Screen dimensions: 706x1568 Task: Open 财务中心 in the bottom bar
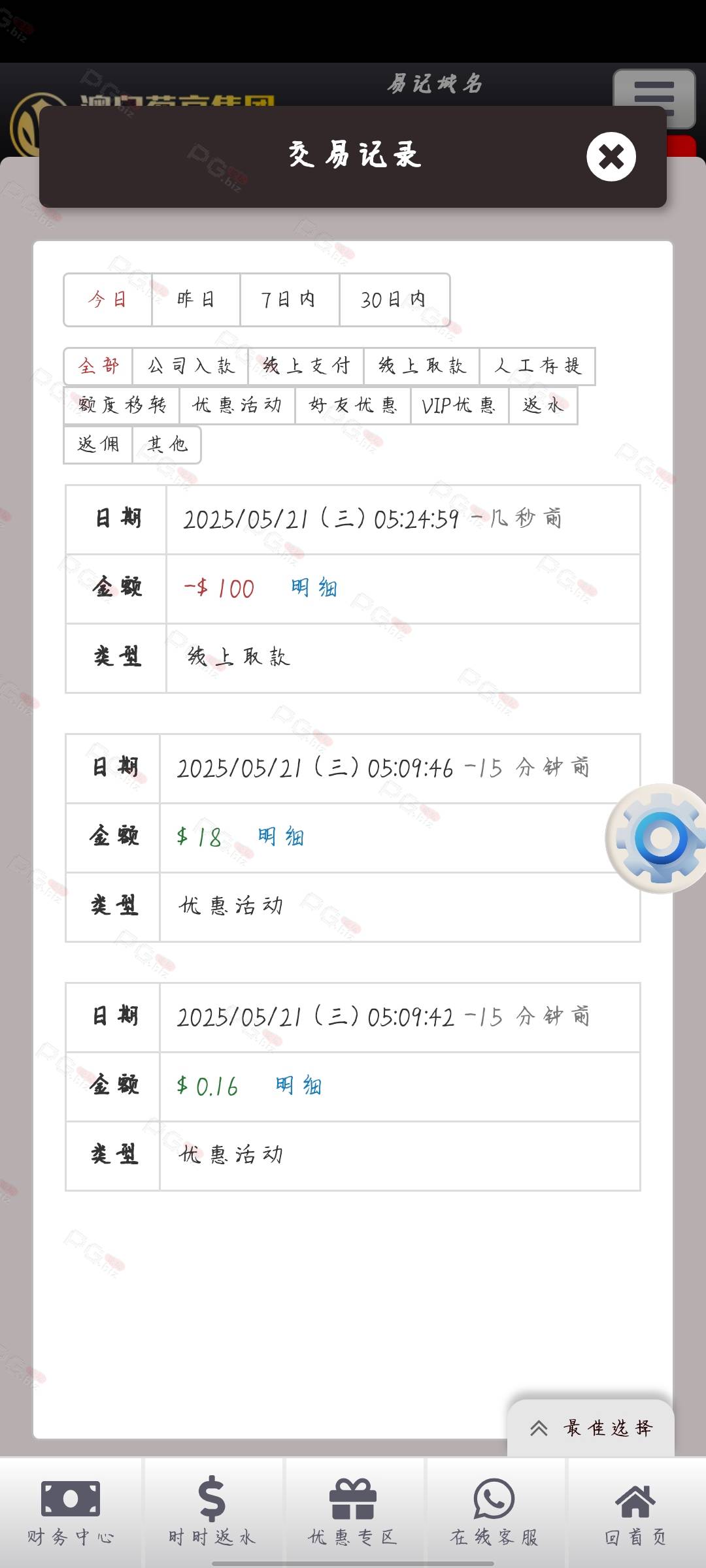pos(71,1512)
